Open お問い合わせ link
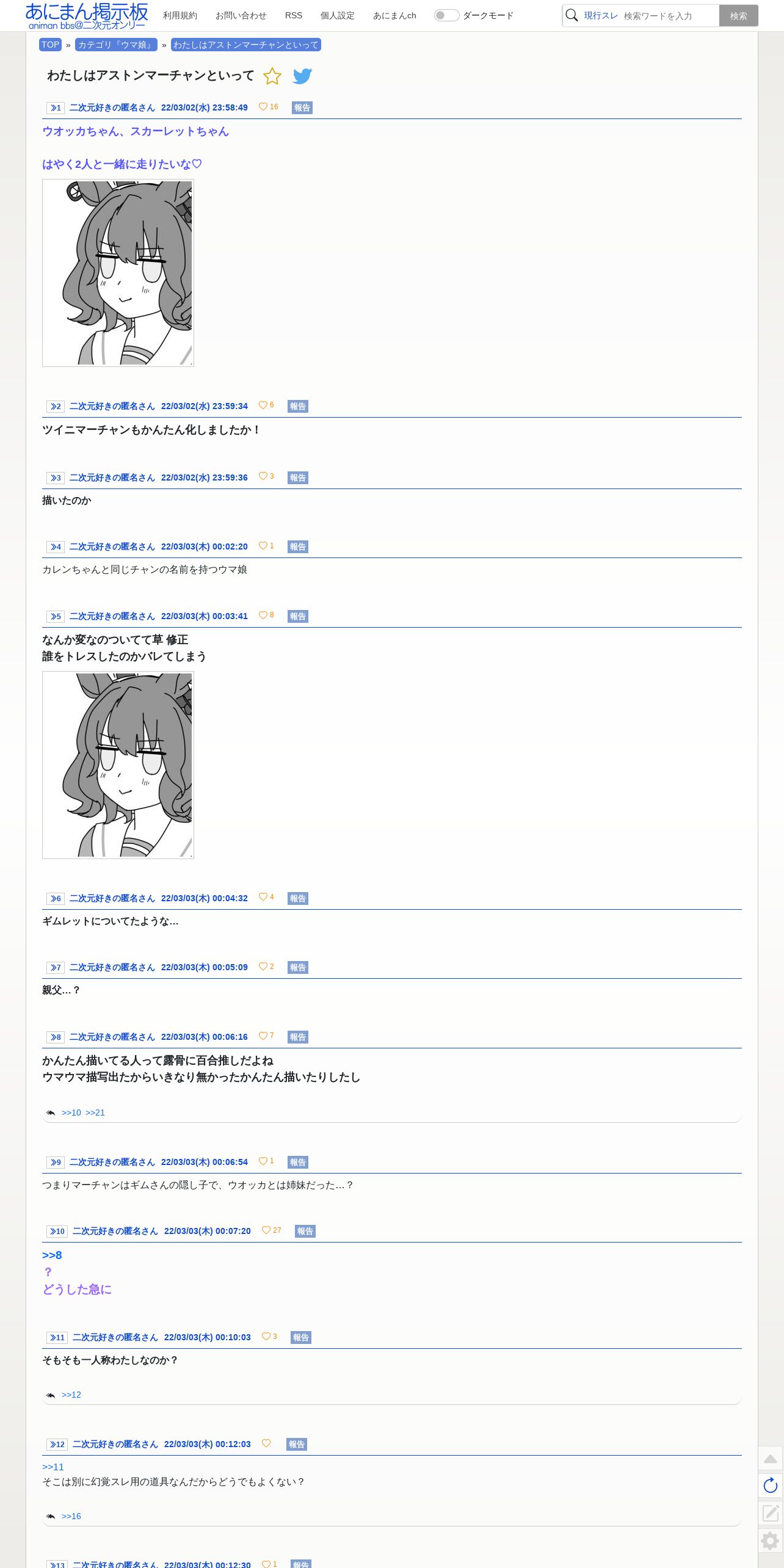This screenshot has height=1568, width=784. click(x=241, y=15)
